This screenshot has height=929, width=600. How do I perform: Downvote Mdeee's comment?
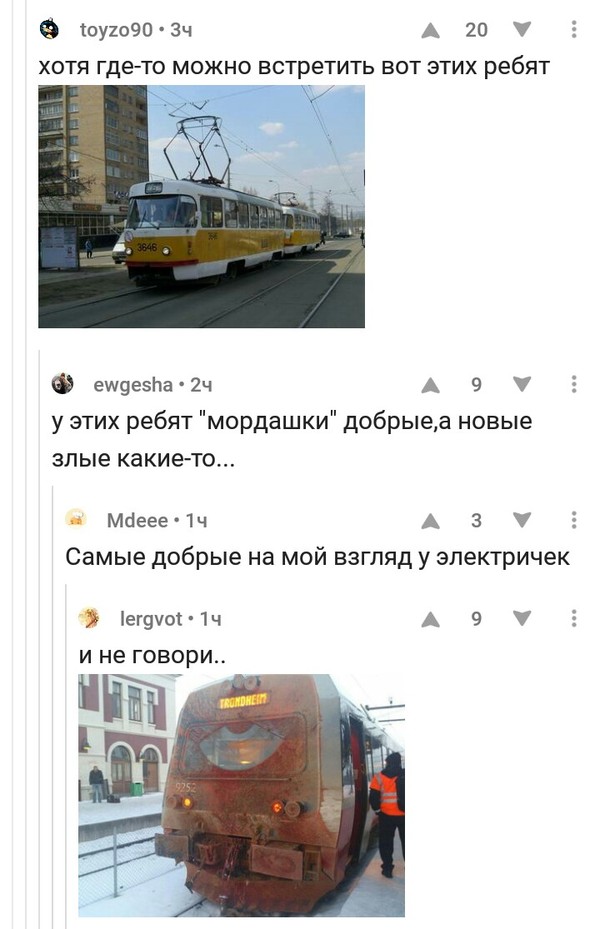pyautogui.click(x=522, y=520)
